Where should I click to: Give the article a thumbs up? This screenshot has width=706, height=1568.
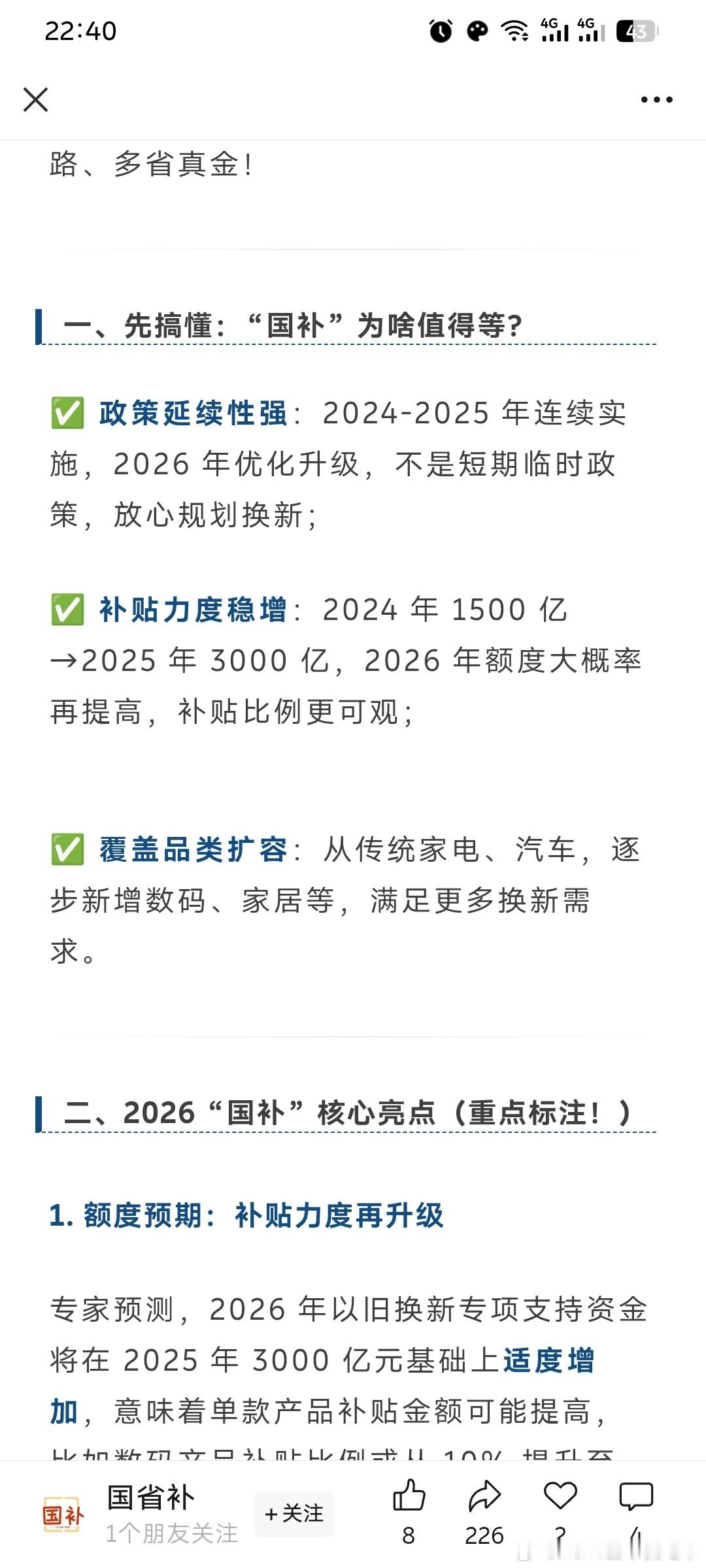click(410, 1495)
